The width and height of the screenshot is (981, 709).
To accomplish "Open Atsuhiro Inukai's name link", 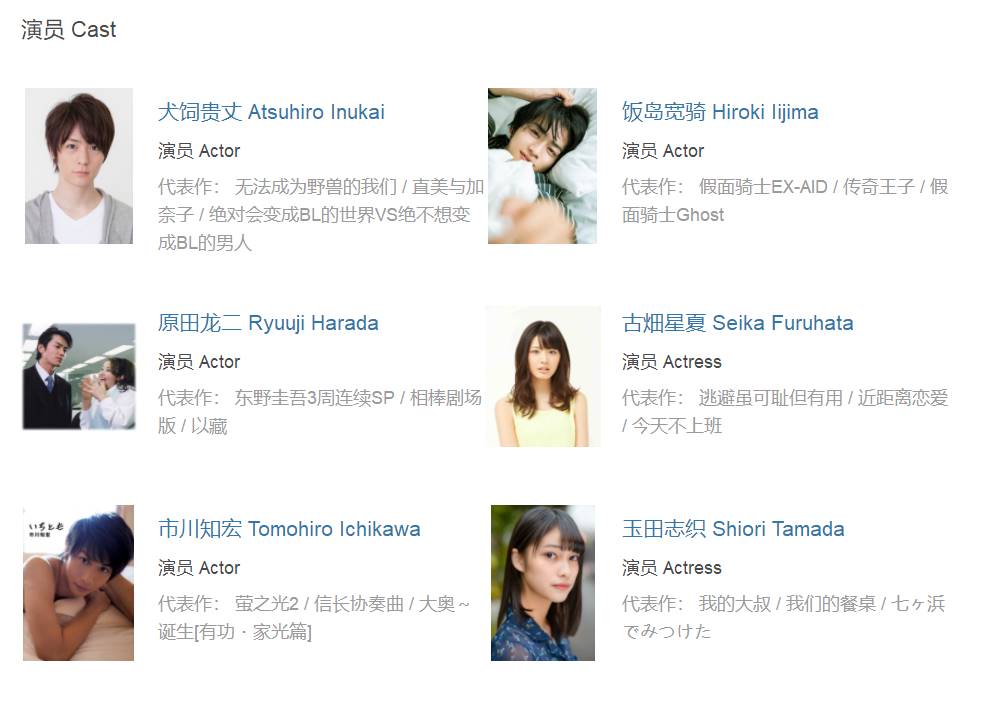I will [271, 112].
